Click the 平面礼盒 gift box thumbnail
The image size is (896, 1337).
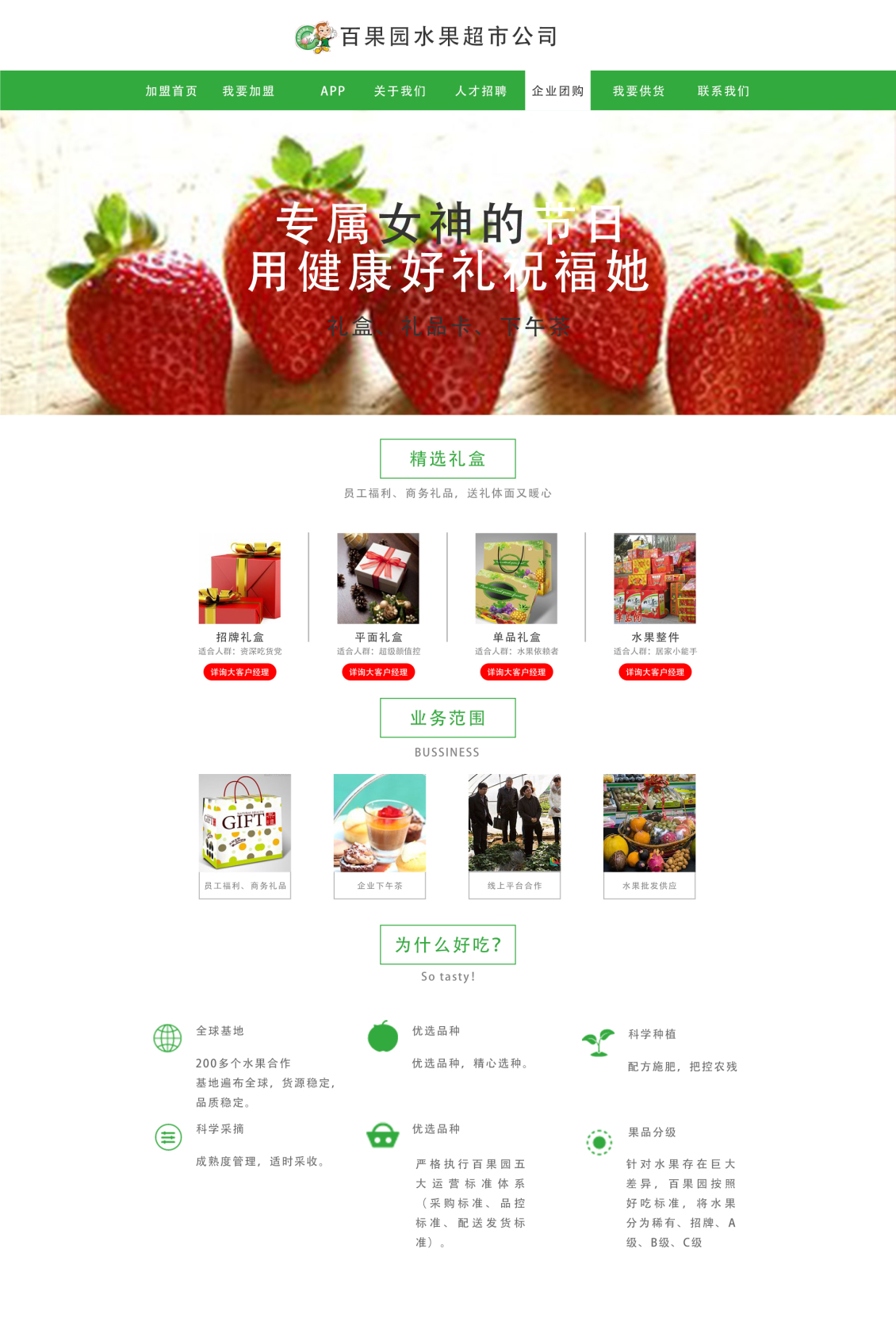coord(379,578)
